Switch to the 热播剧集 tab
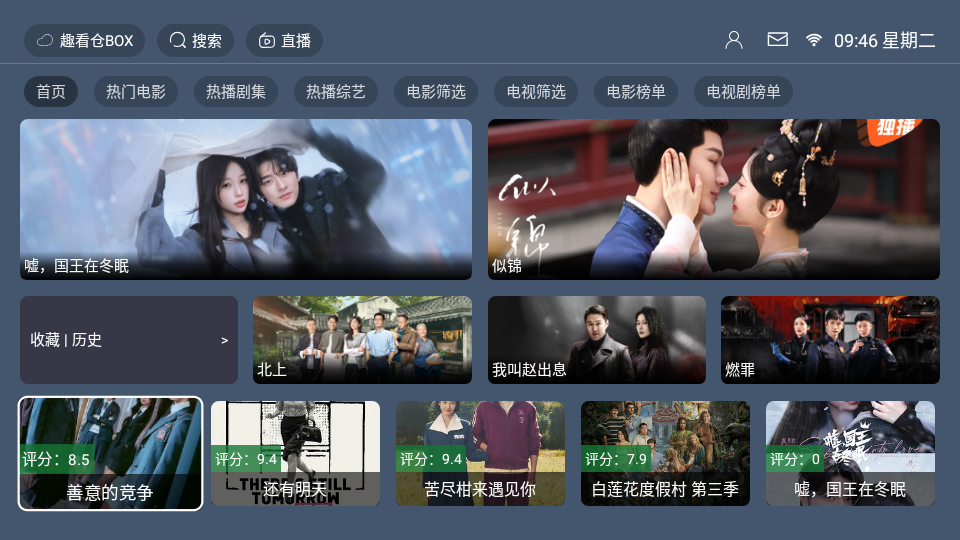Screen dimensions: 960x540 click(236, 92)
